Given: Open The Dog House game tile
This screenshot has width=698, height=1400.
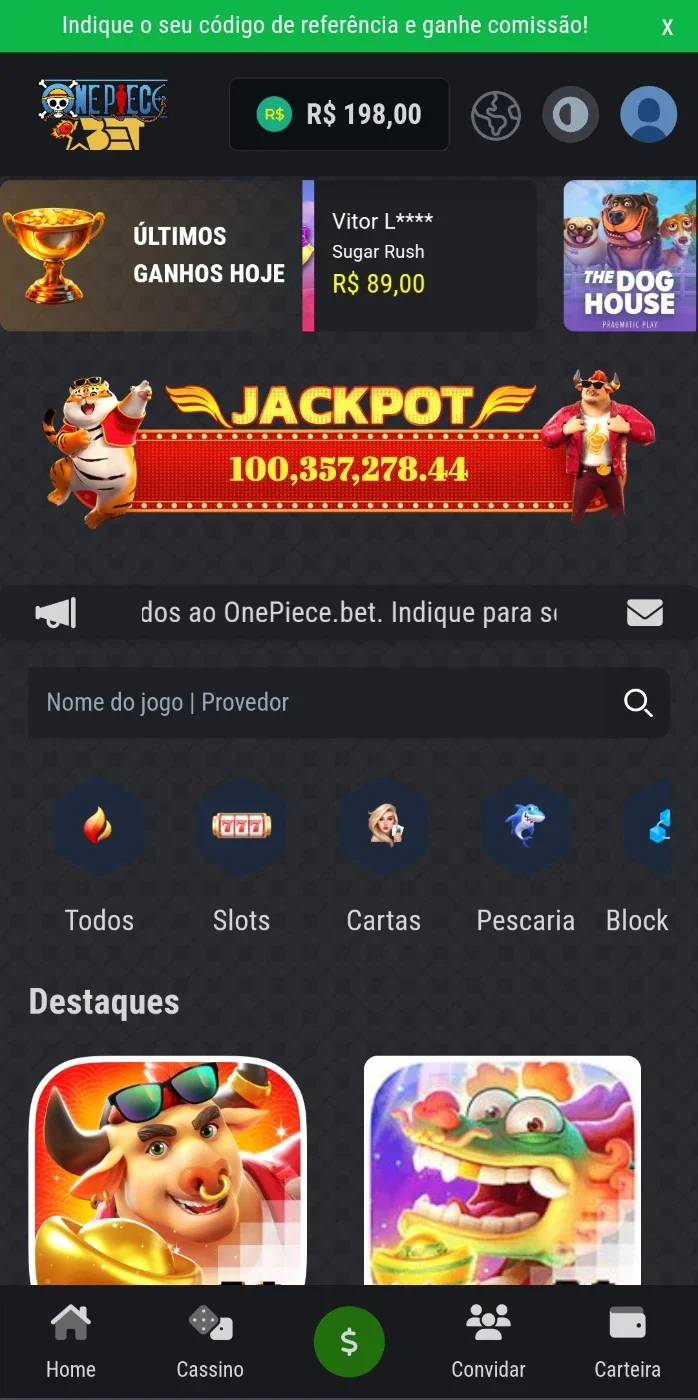Looking at the screenshot, I should pyautogui.click(x=630, y=256).
